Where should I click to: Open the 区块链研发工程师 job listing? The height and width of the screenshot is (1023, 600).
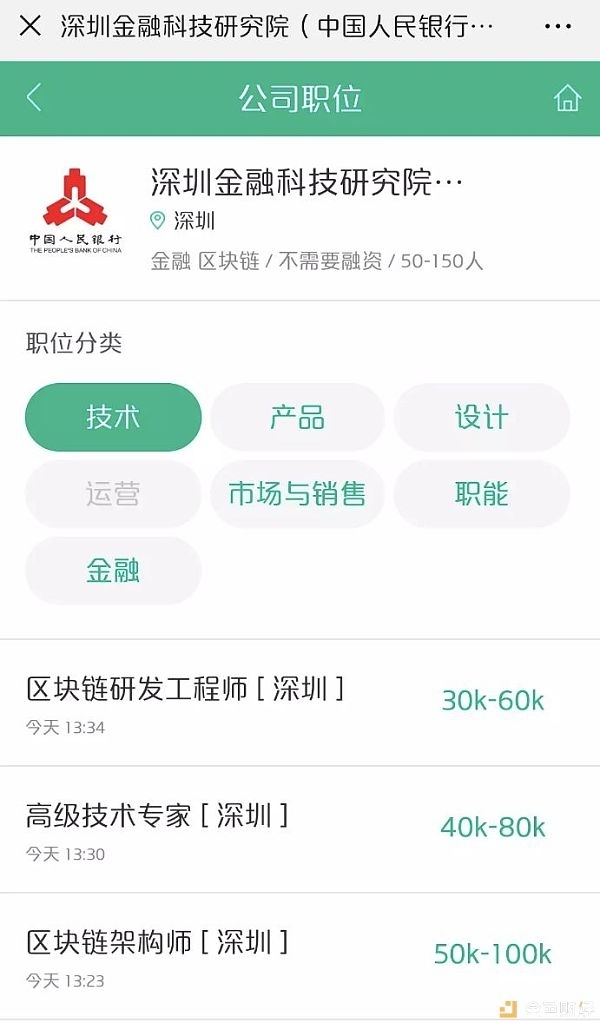pyautogui.click(x=300, y=703)
